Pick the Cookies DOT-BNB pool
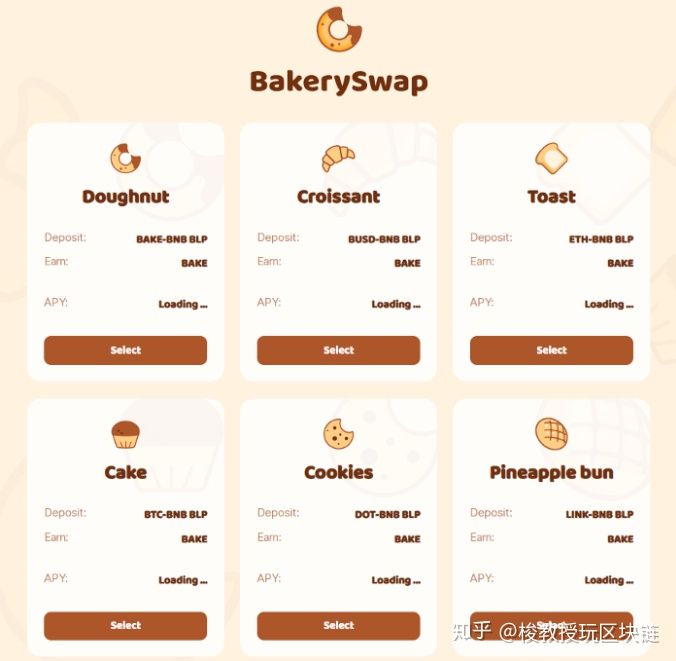The image size is (676, 661). pyautogui.click(x=338, y=625)
